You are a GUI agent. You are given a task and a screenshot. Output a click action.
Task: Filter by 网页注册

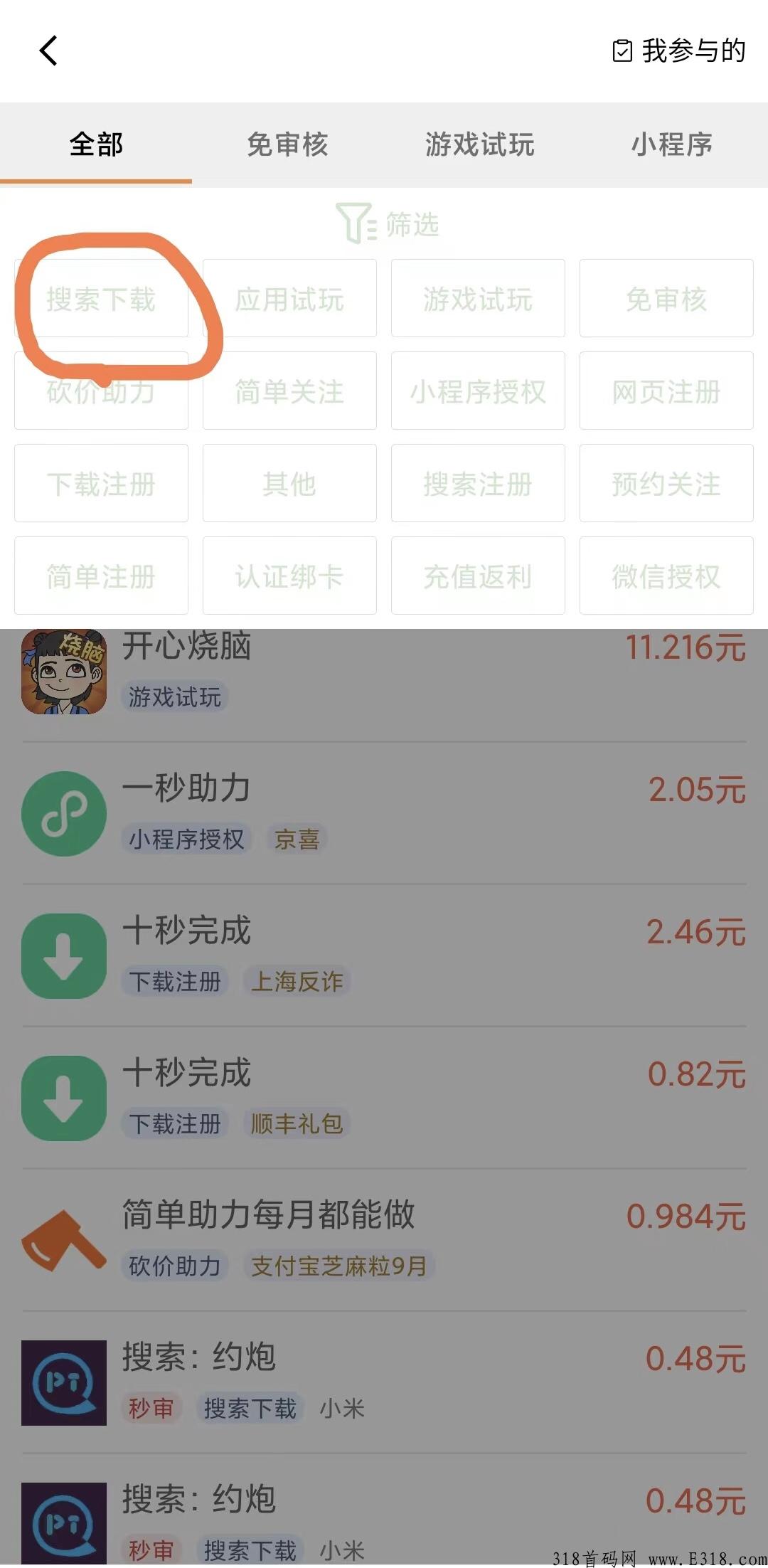[x=666, y=391]
